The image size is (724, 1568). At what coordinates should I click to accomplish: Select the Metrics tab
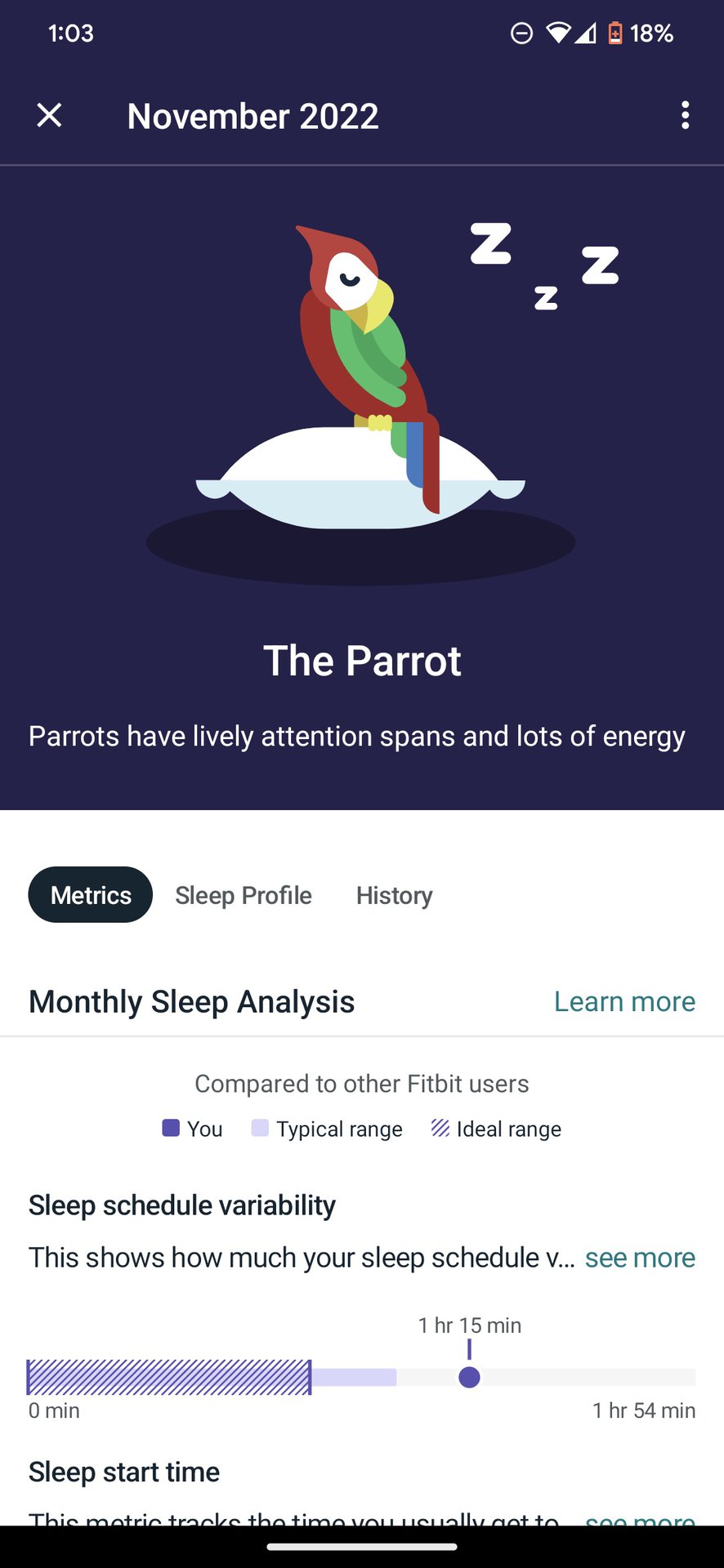pos(91,895)
